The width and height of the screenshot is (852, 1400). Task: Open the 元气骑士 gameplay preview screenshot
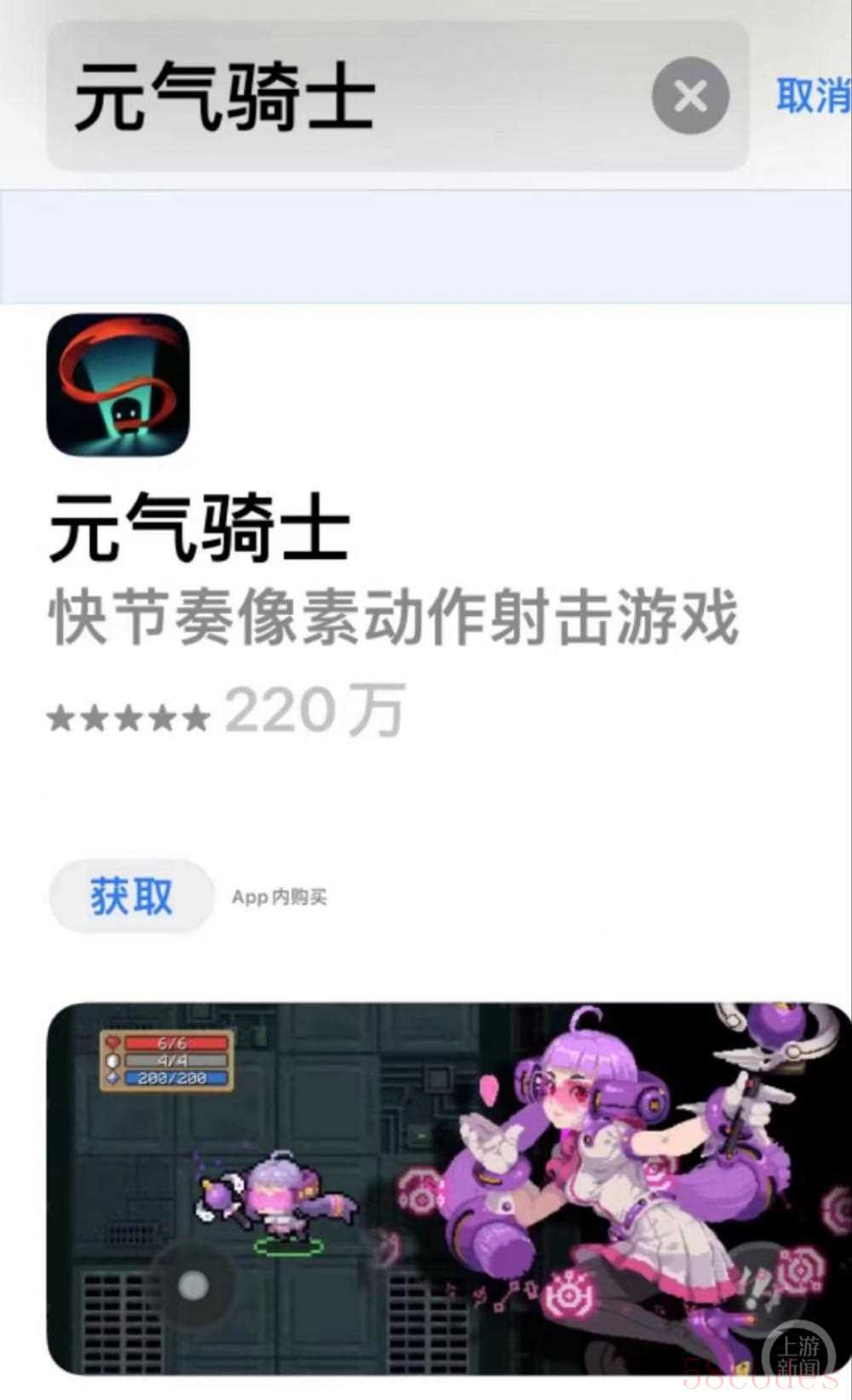[x=449, y=1188]
